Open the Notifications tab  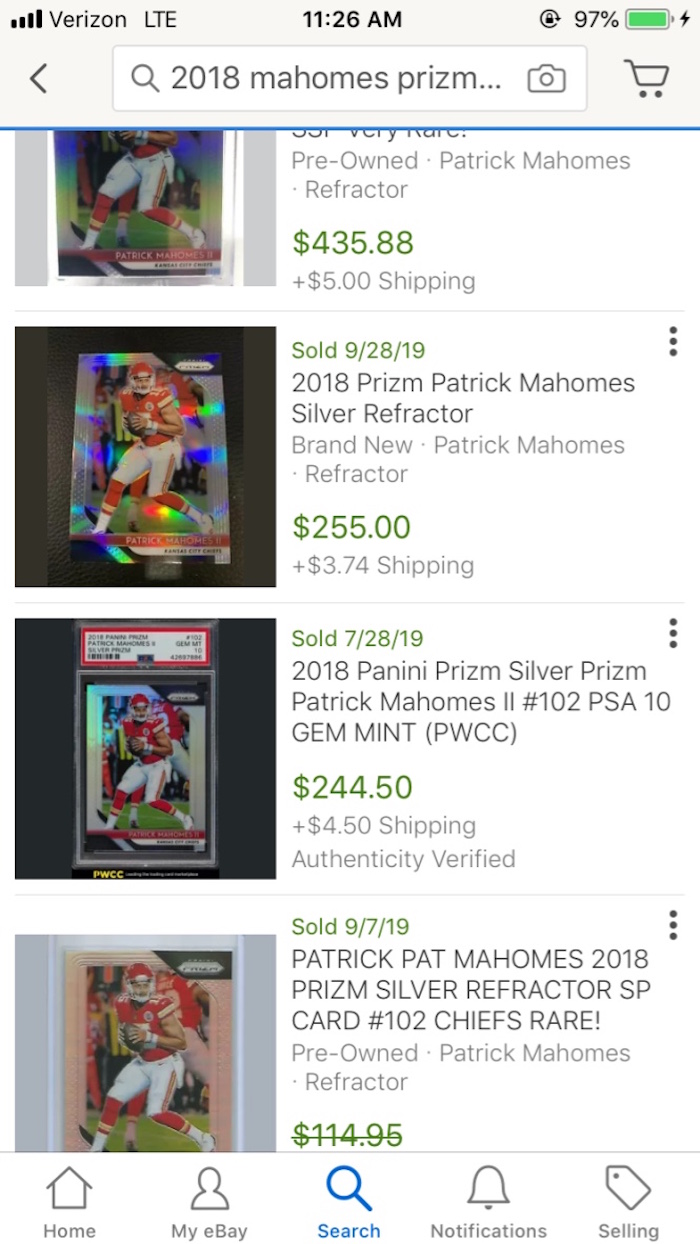(x=488, y=1202)
